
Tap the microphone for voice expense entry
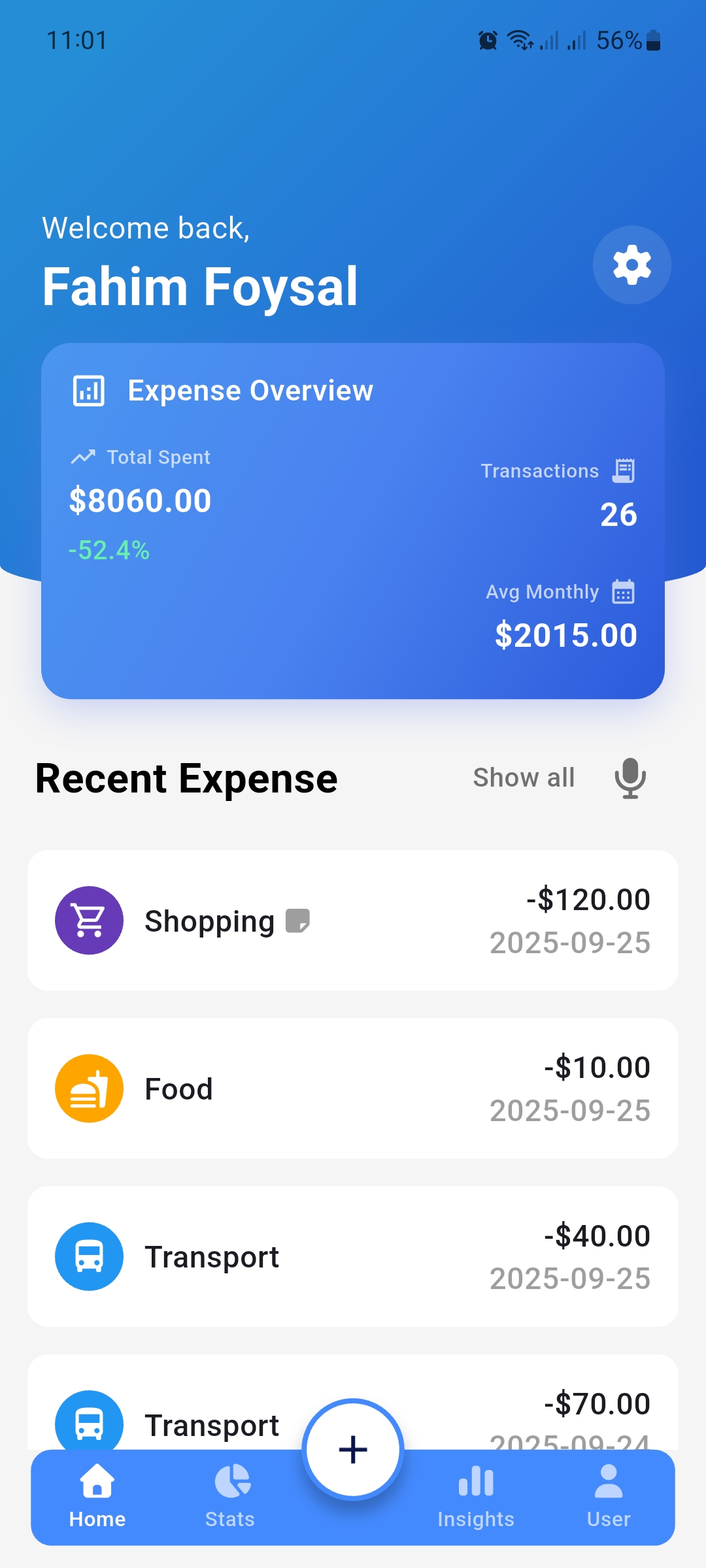[x=630, y=778]
